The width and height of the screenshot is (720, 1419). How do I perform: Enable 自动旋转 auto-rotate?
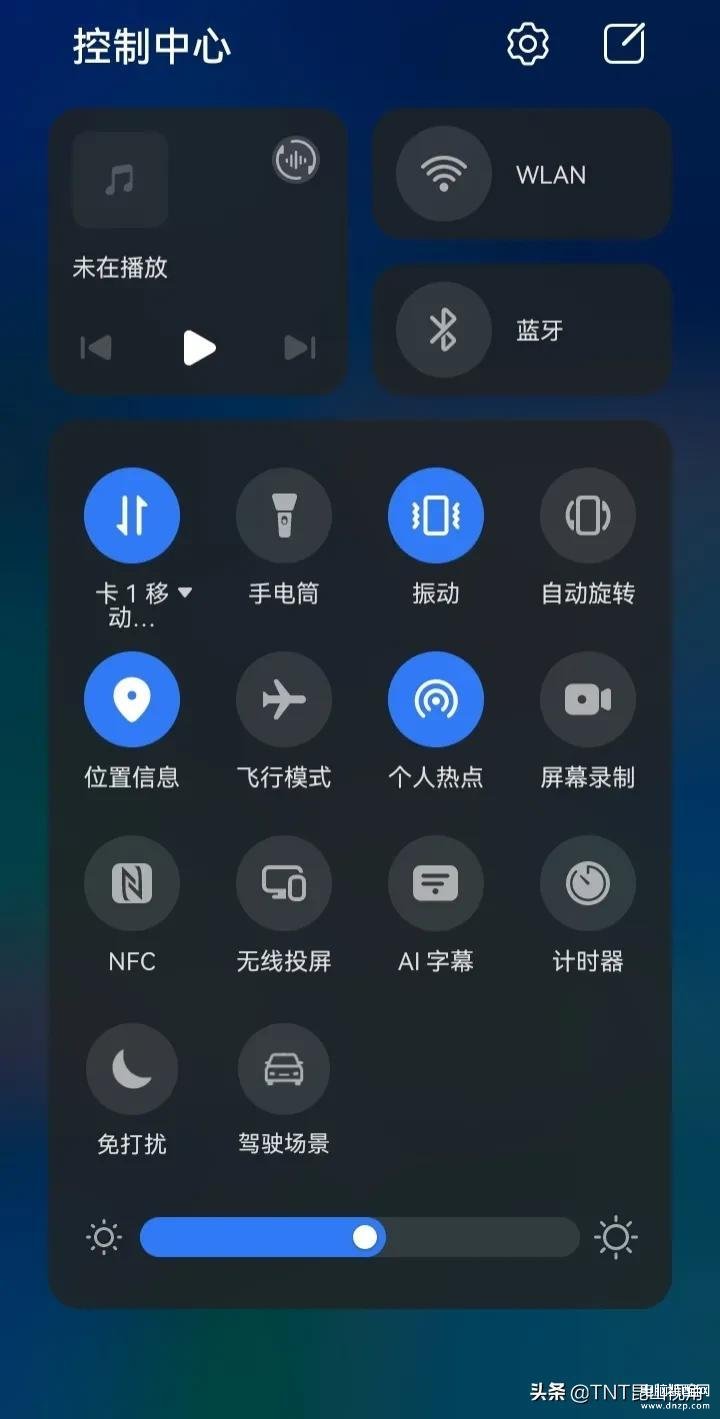588,516
